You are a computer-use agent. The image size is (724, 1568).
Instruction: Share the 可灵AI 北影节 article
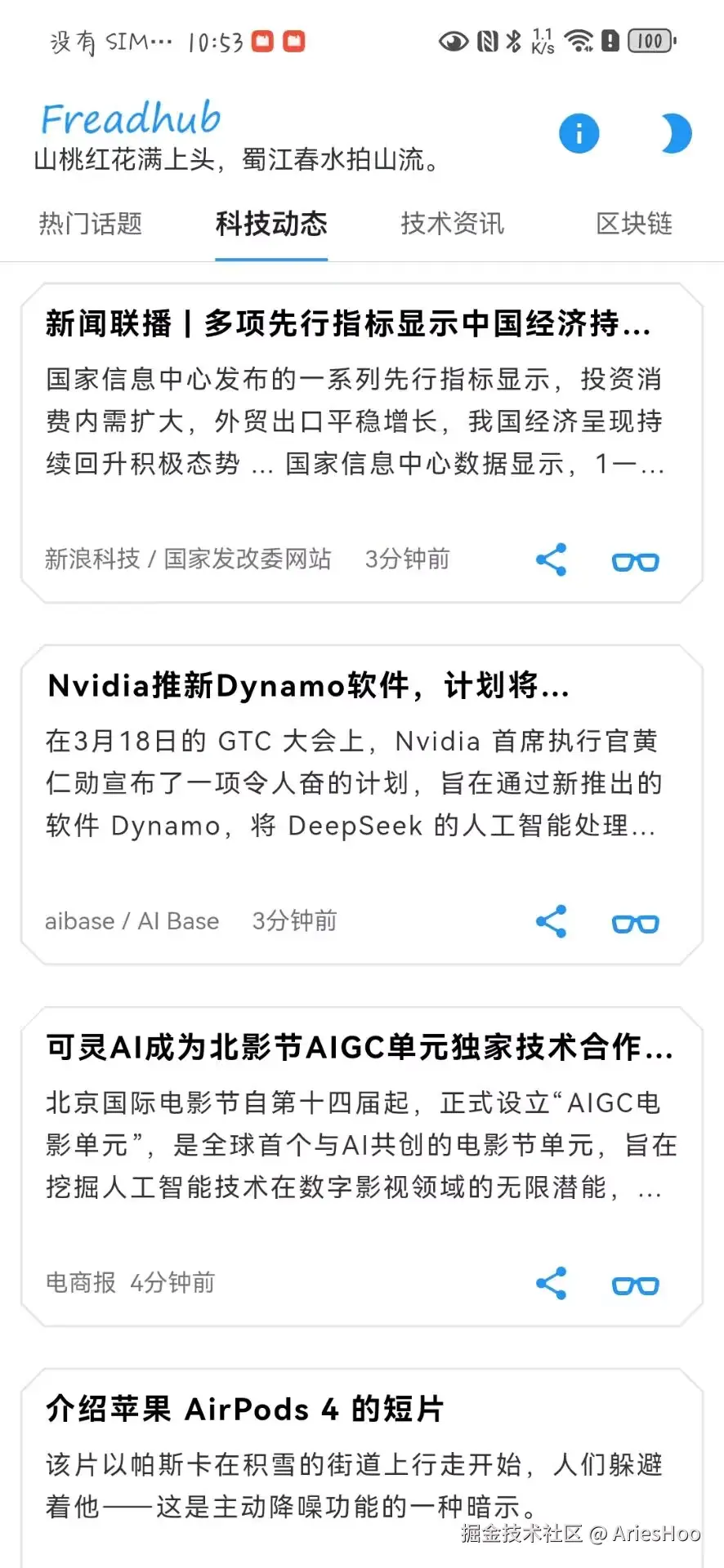point(552,1284)
